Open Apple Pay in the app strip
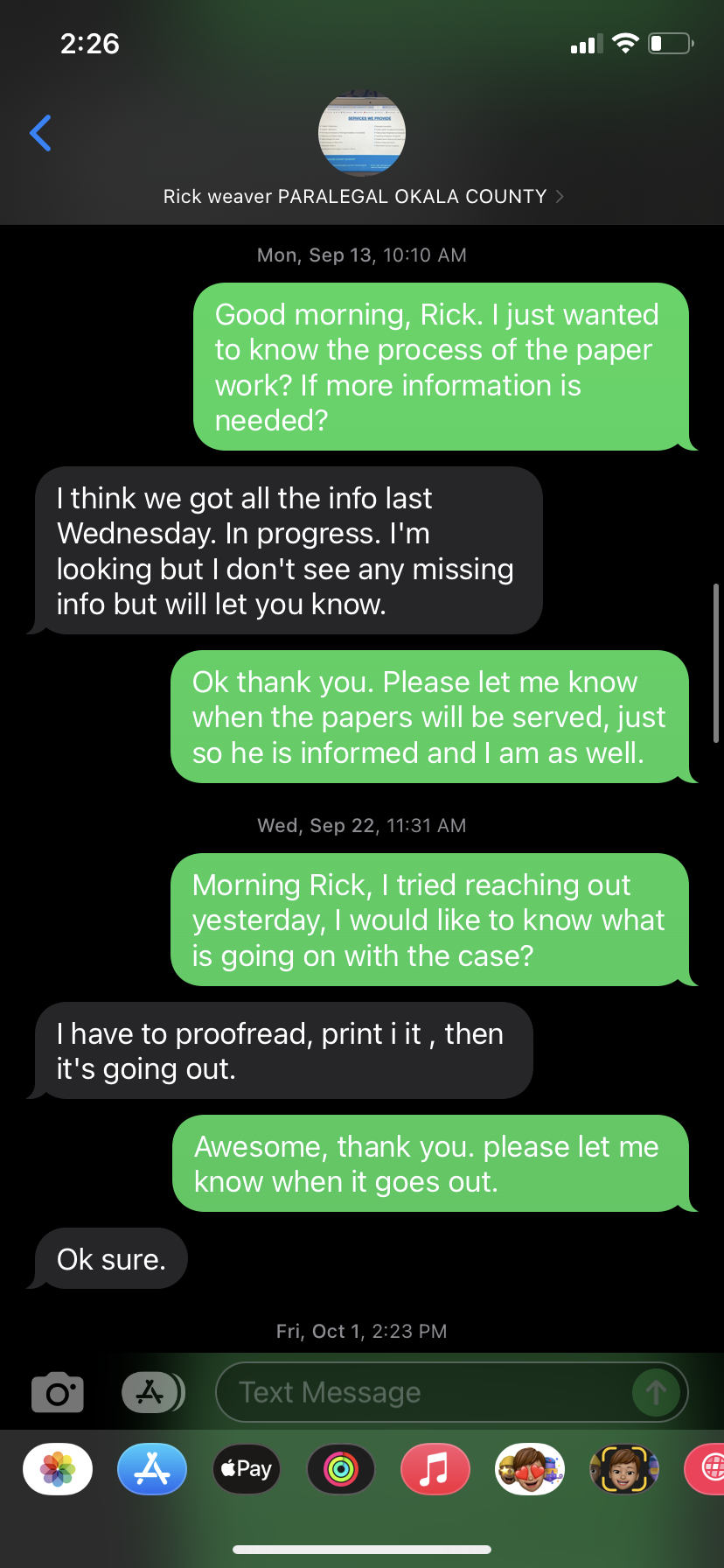Viewport: 724px width, 1568px height. pyautogui.click(x=247, y=1469)
